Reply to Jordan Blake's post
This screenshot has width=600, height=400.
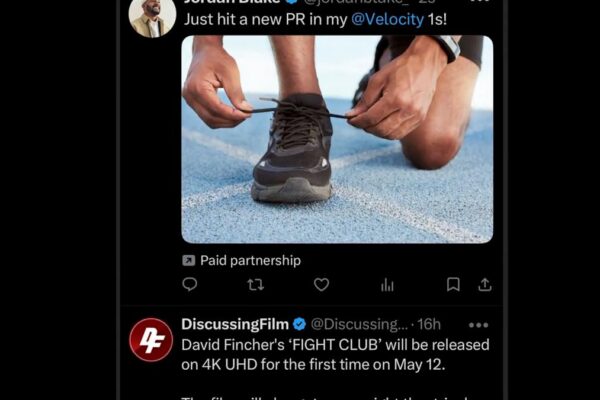click(x=190, y=285)
